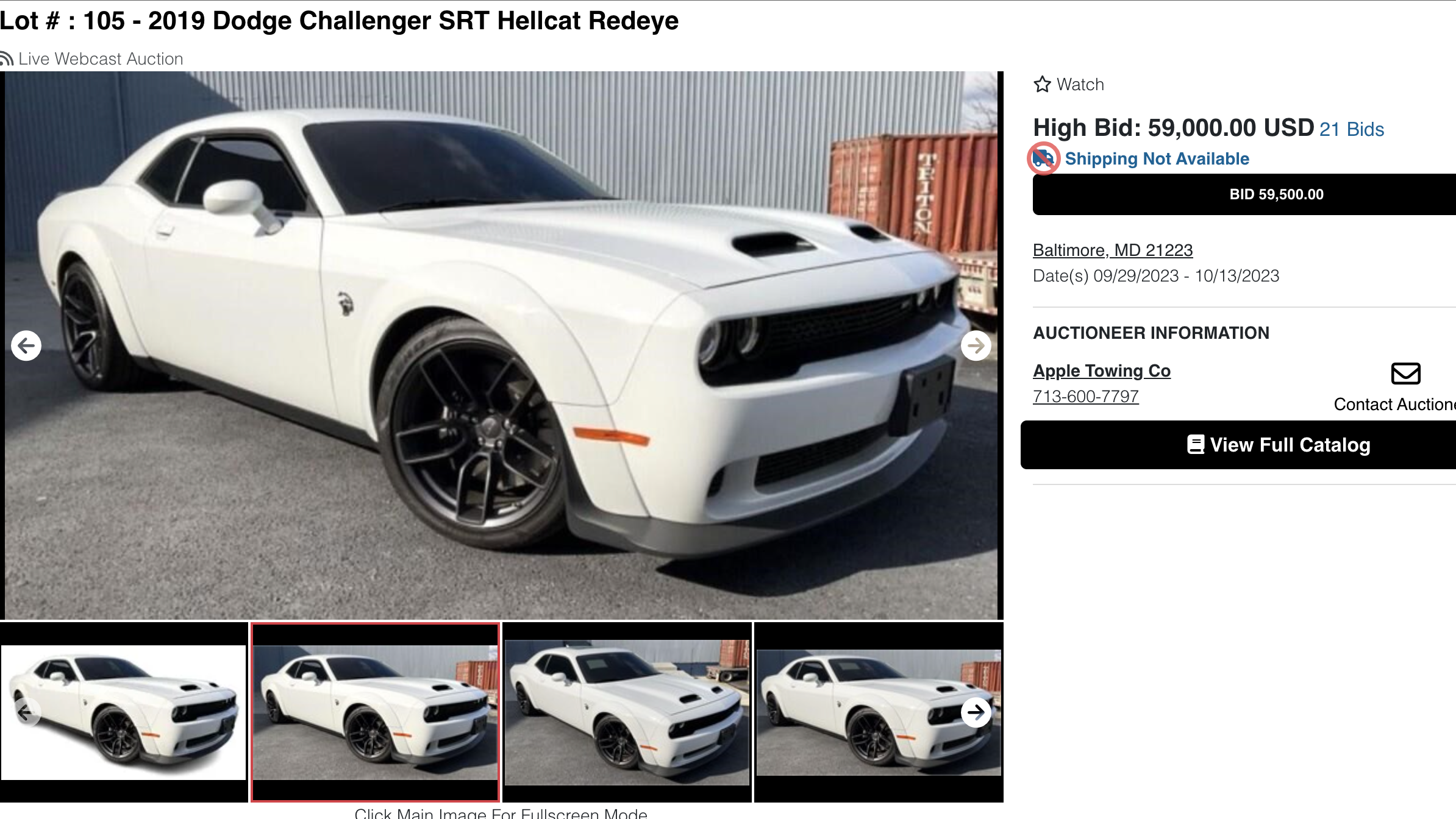This screenshot has width=1456, height=819.
Task: Place bid of 59,500.00
Action: point(1276,194)
